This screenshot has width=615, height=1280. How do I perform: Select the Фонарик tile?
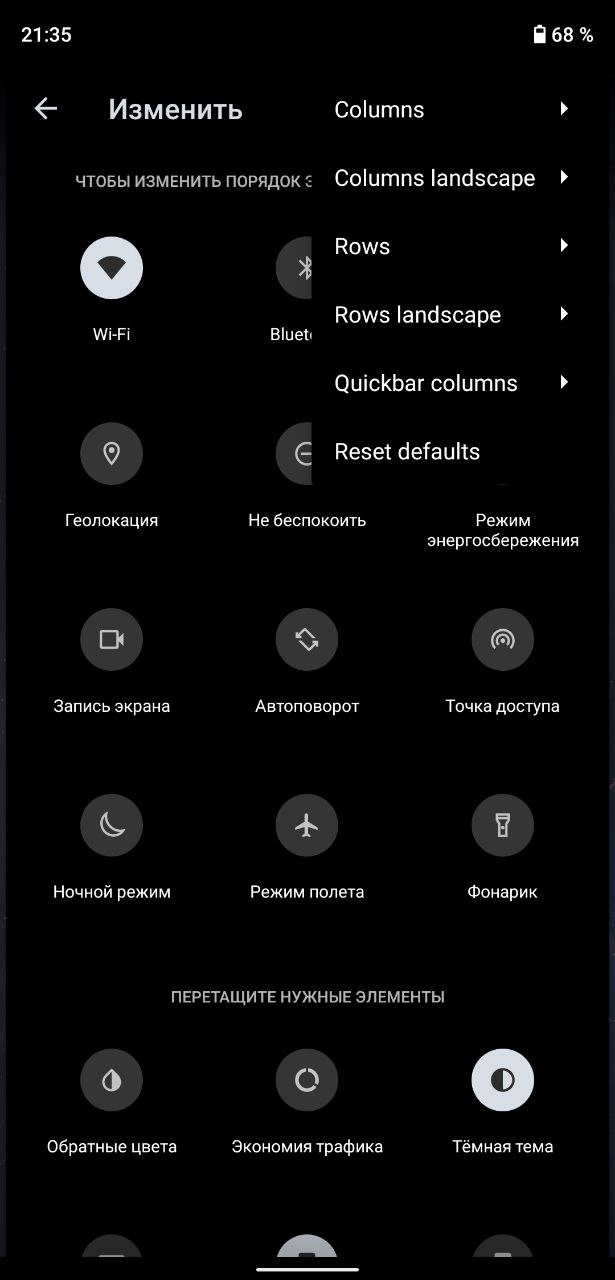502,826
